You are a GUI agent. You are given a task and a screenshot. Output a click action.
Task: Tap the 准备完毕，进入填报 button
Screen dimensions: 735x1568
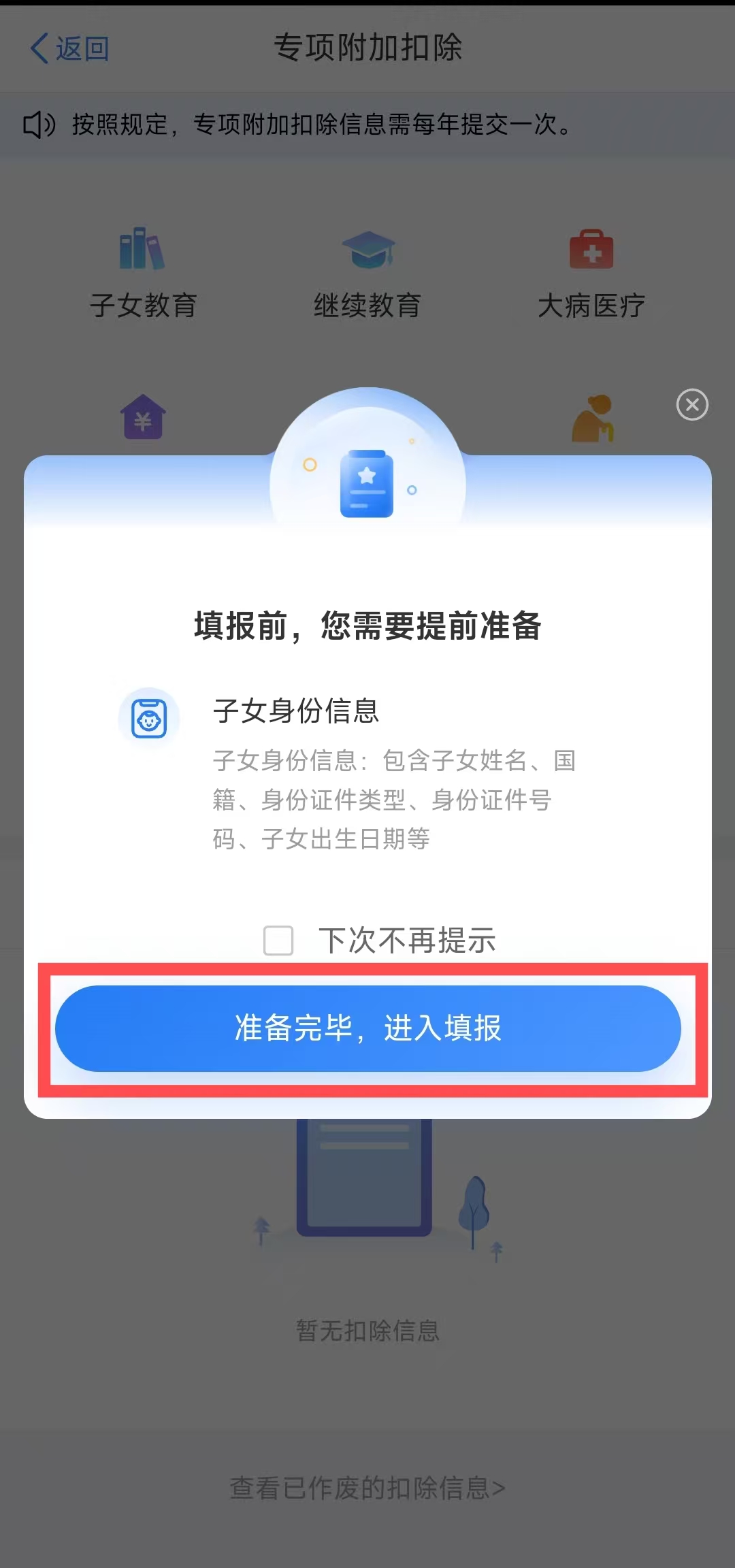click(367, 1029)
